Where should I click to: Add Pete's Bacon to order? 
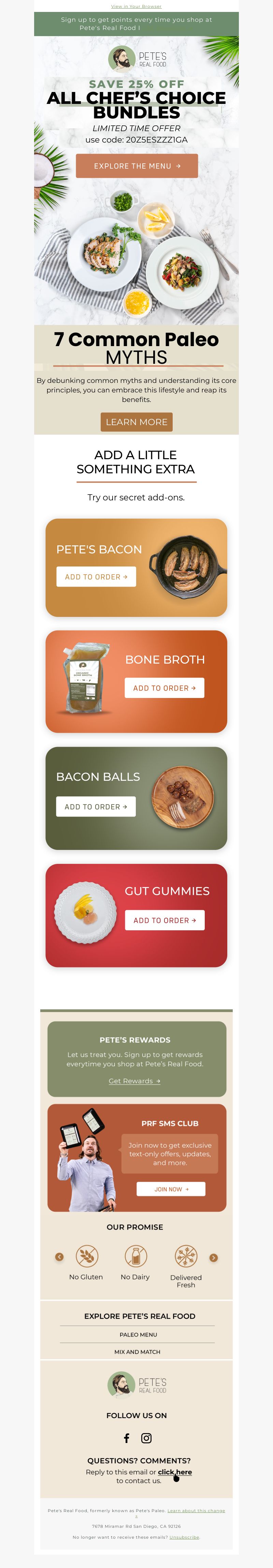point(96,576)
